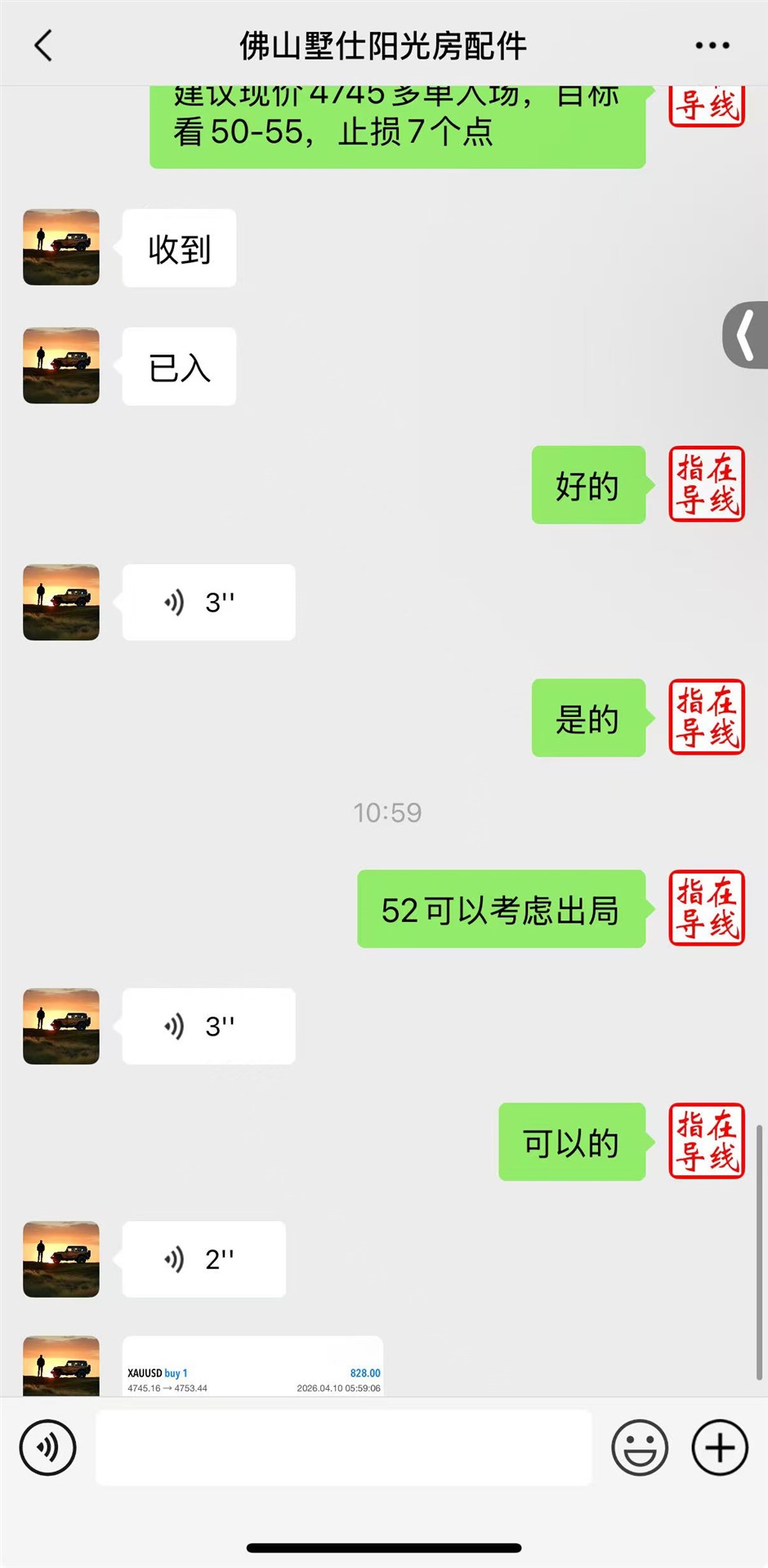
Task: Tap the speaker icon on the 3'' voice message
Action: point(174,602)
